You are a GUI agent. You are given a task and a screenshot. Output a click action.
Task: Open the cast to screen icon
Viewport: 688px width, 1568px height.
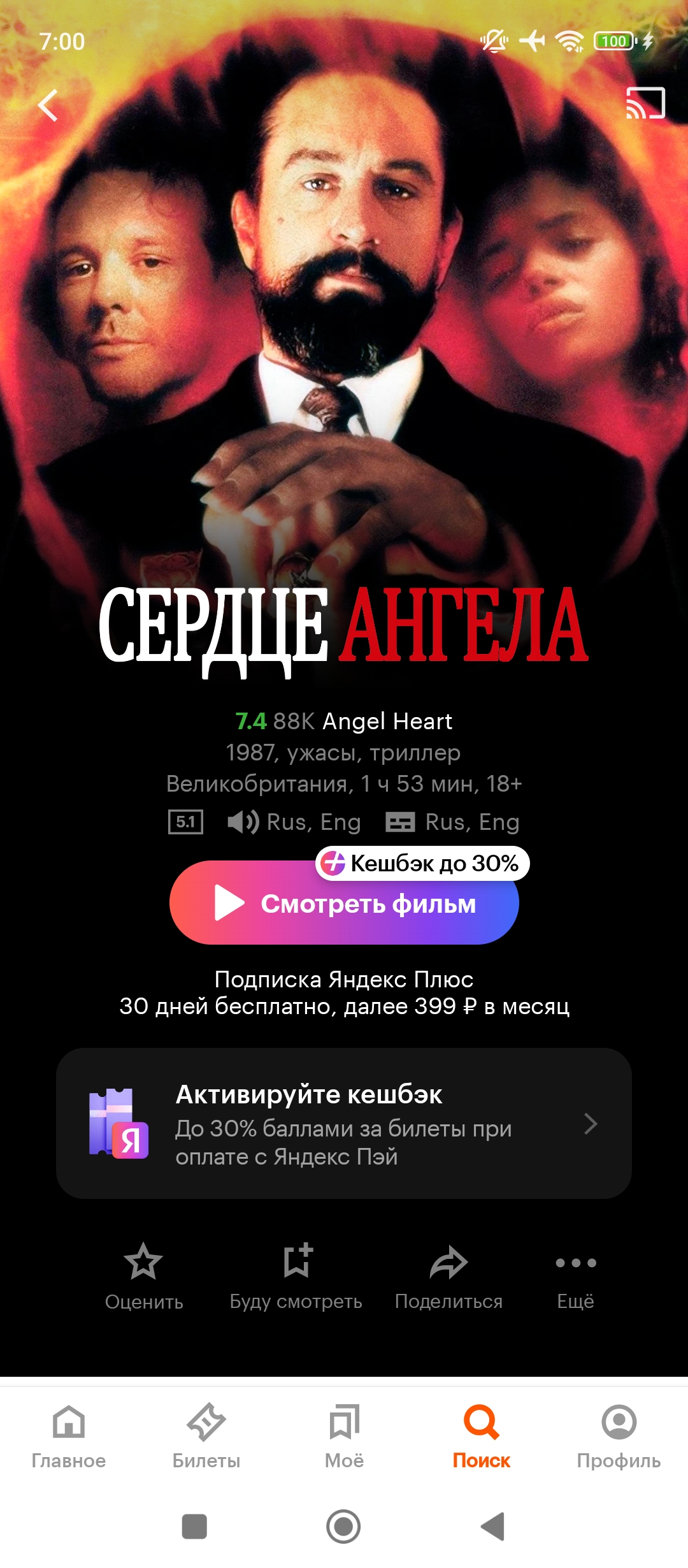click(x=645, y=103)
